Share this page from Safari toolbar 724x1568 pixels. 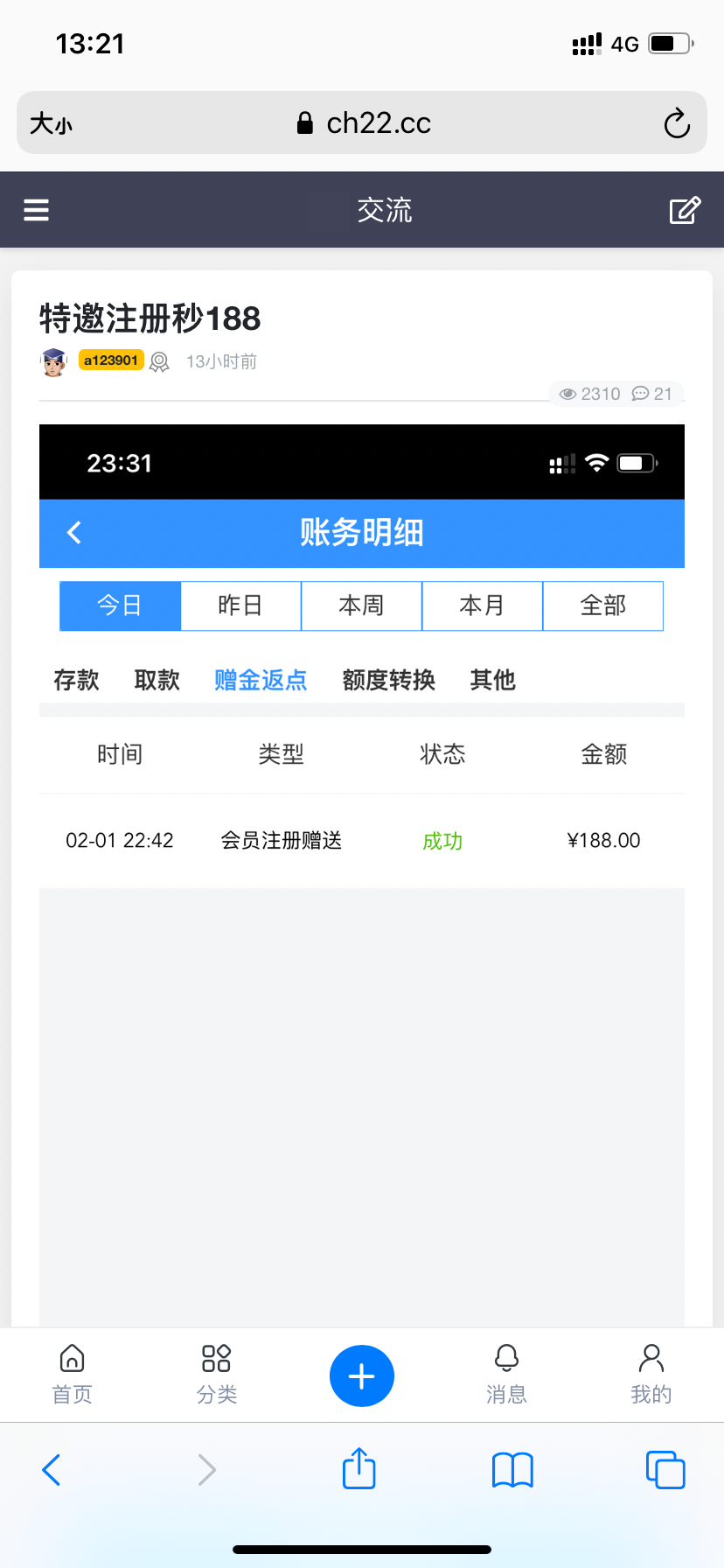coord(359,1468)
